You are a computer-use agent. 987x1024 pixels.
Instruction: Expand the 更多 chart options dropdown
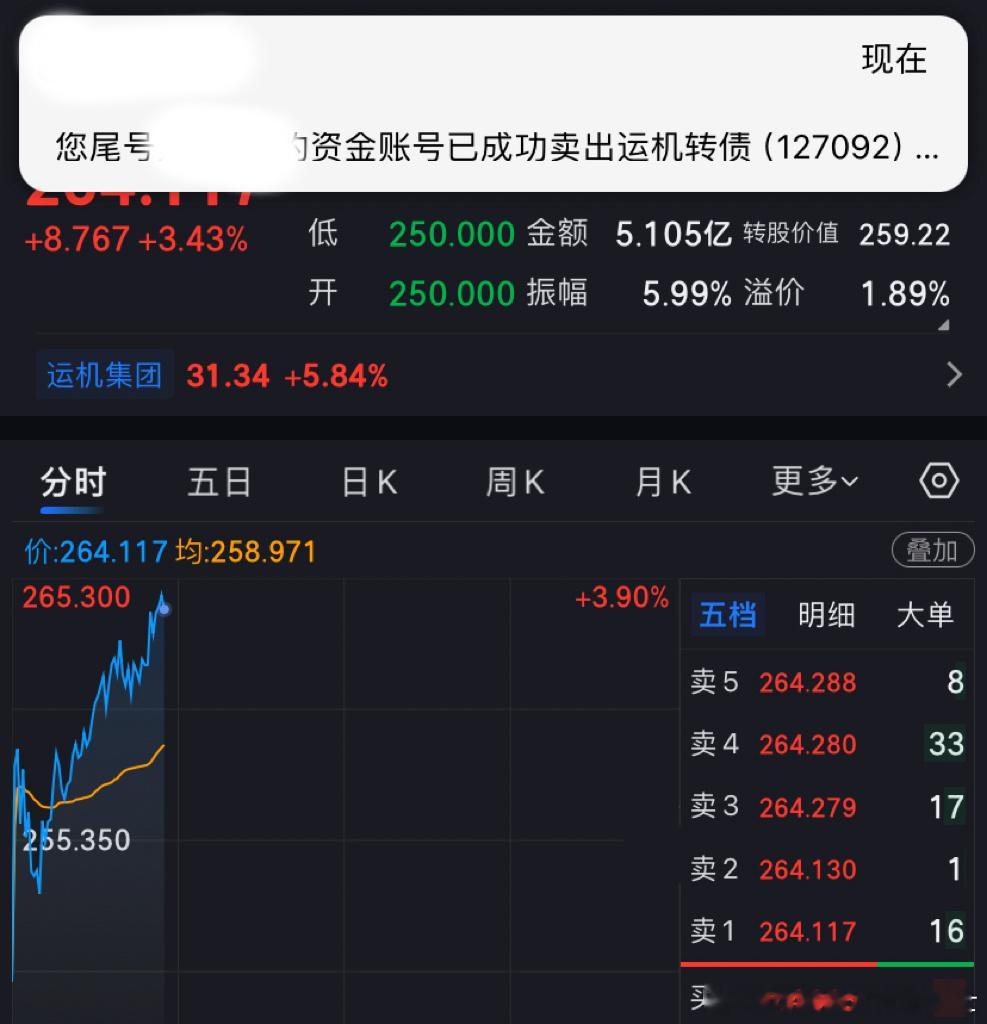pos(812,480)
